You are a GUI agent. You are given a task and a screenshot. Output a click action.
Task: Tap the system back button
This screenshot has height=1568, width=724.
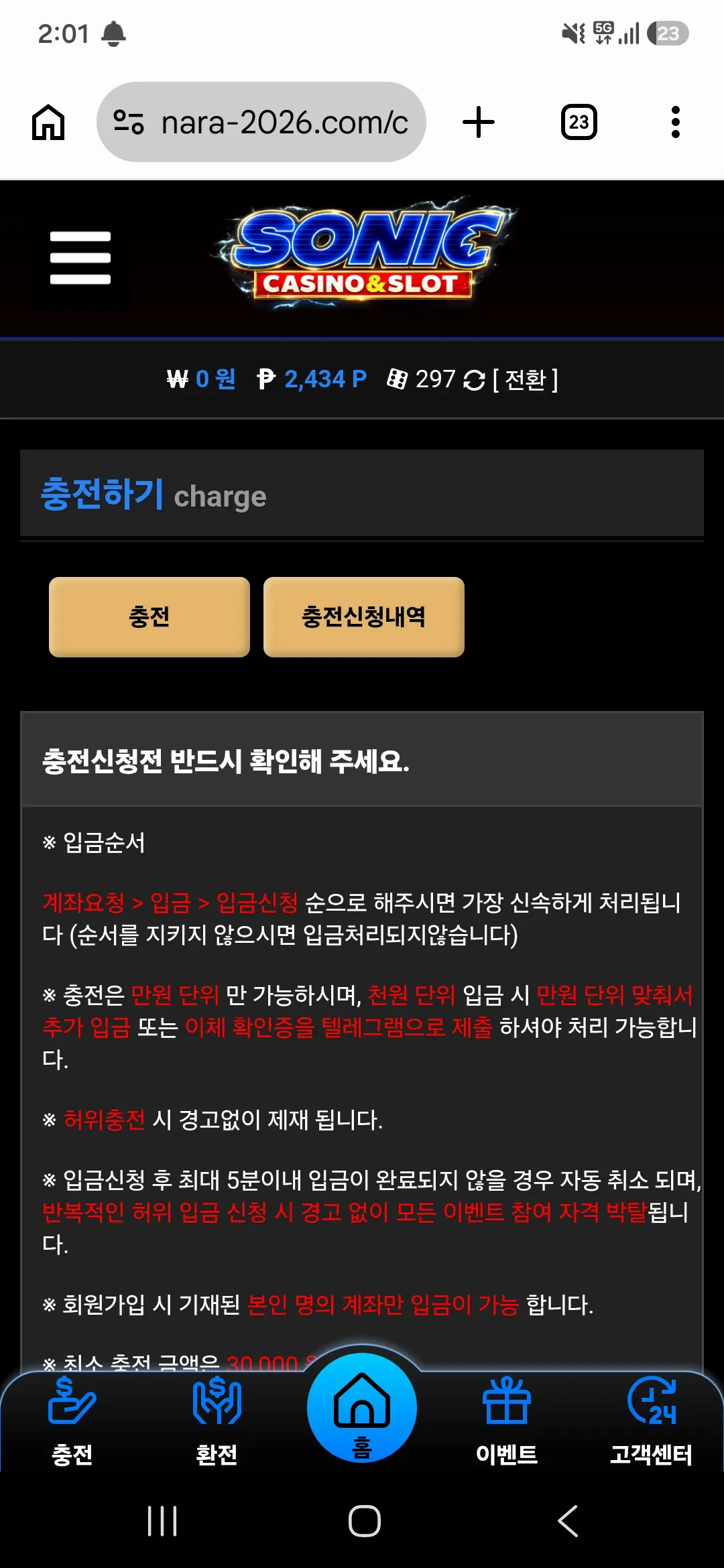pos(568,1521)
